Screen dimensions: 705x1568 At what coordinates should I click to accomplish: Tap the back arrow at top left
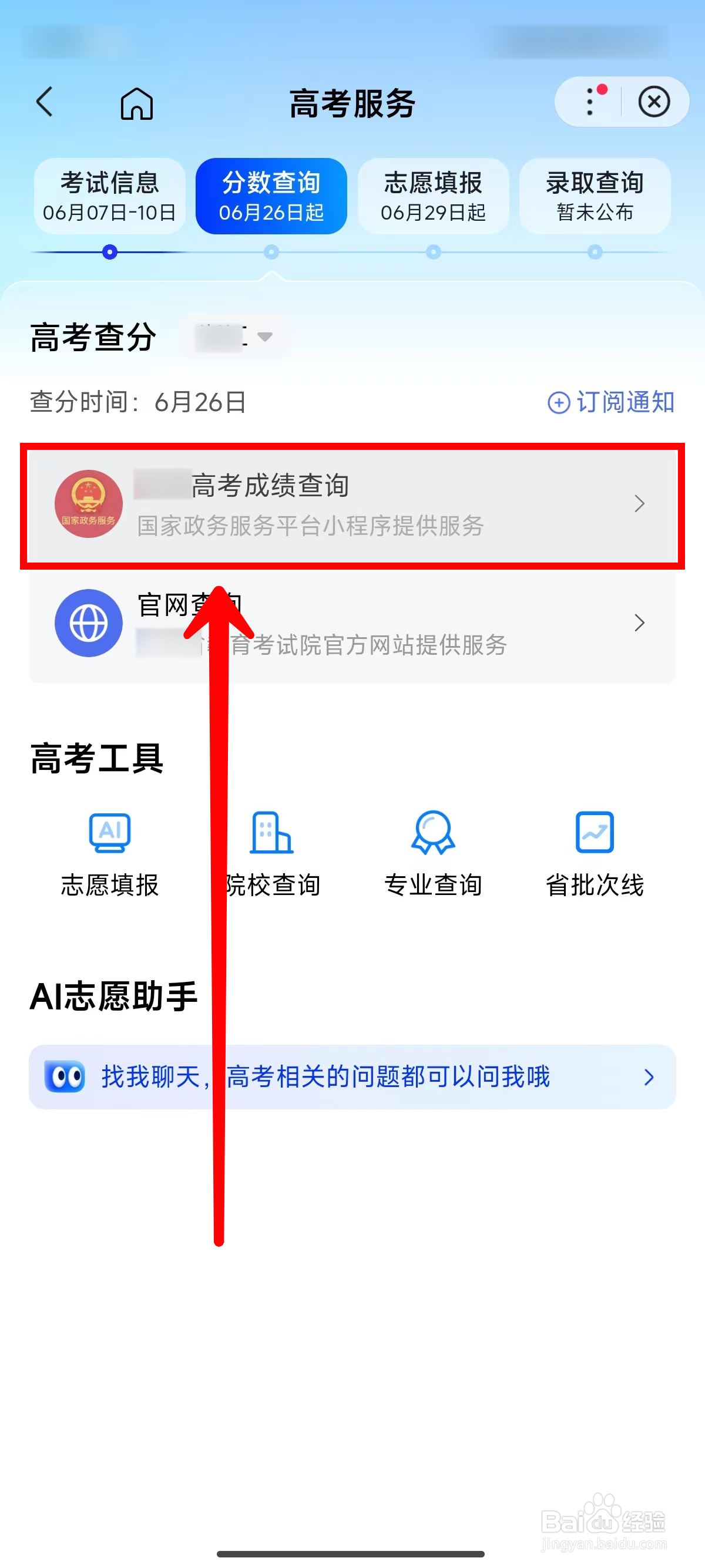(44, 102)
